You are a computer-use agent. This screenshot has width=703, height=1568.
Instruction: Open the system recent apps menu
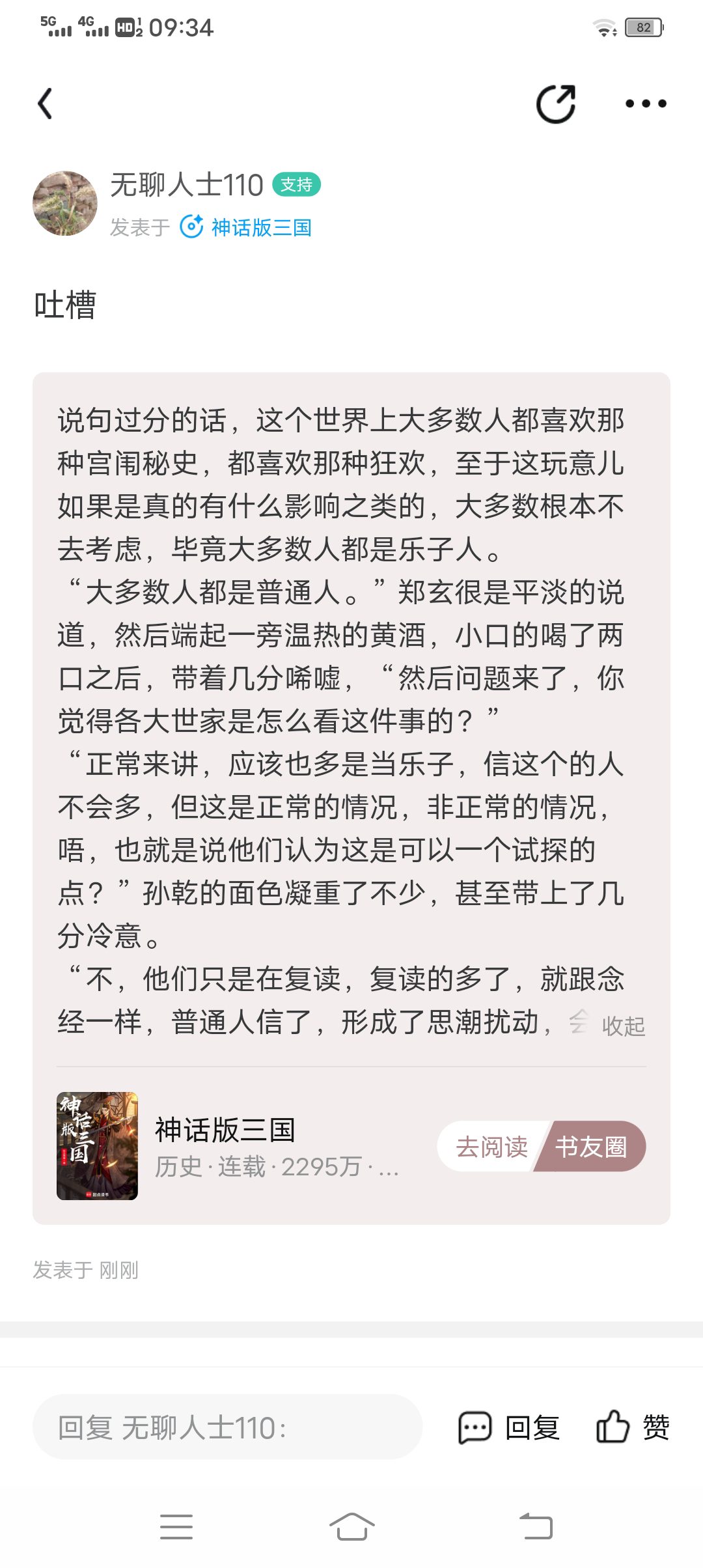[x=176, y=1526]
